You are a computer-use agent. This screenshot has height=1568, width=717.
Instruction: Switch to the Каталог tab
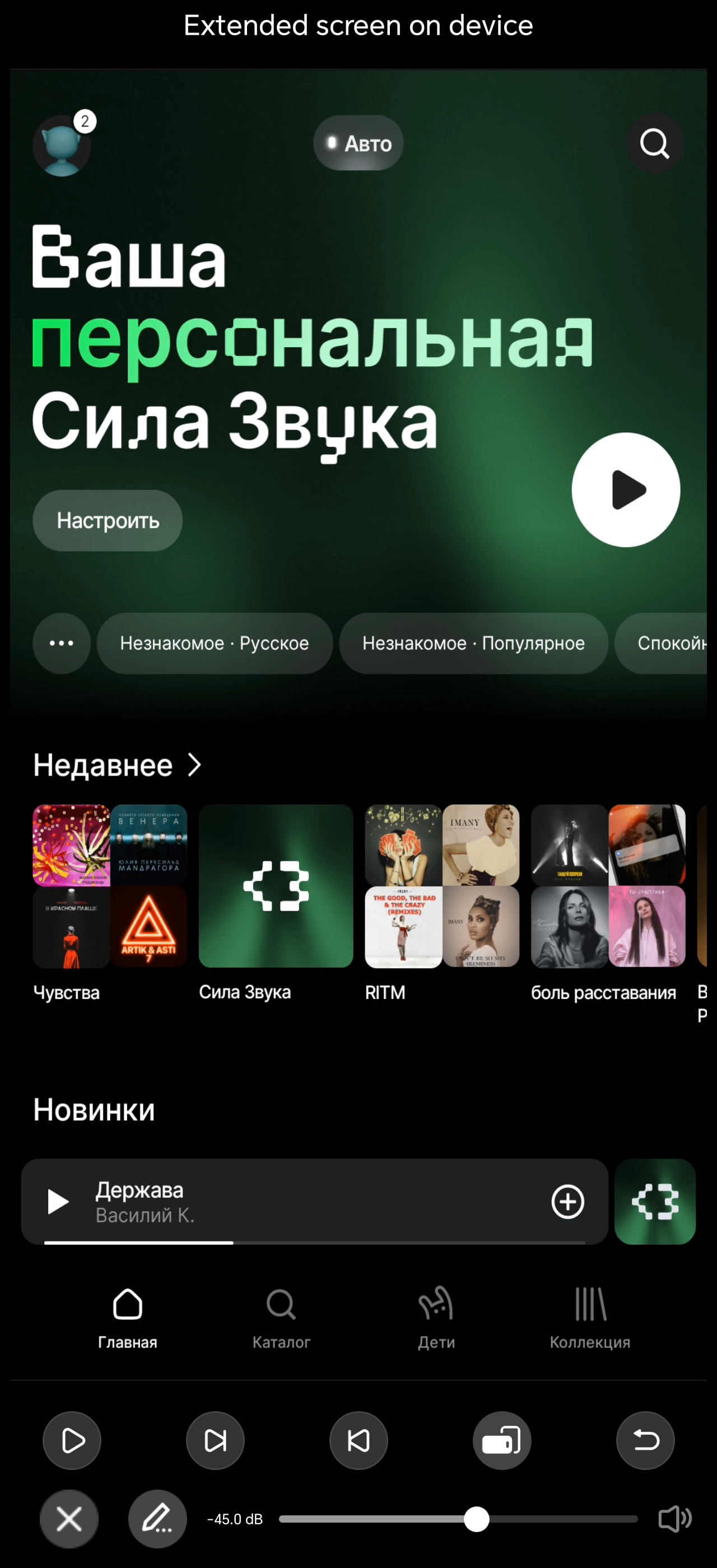coord(281,1318)
